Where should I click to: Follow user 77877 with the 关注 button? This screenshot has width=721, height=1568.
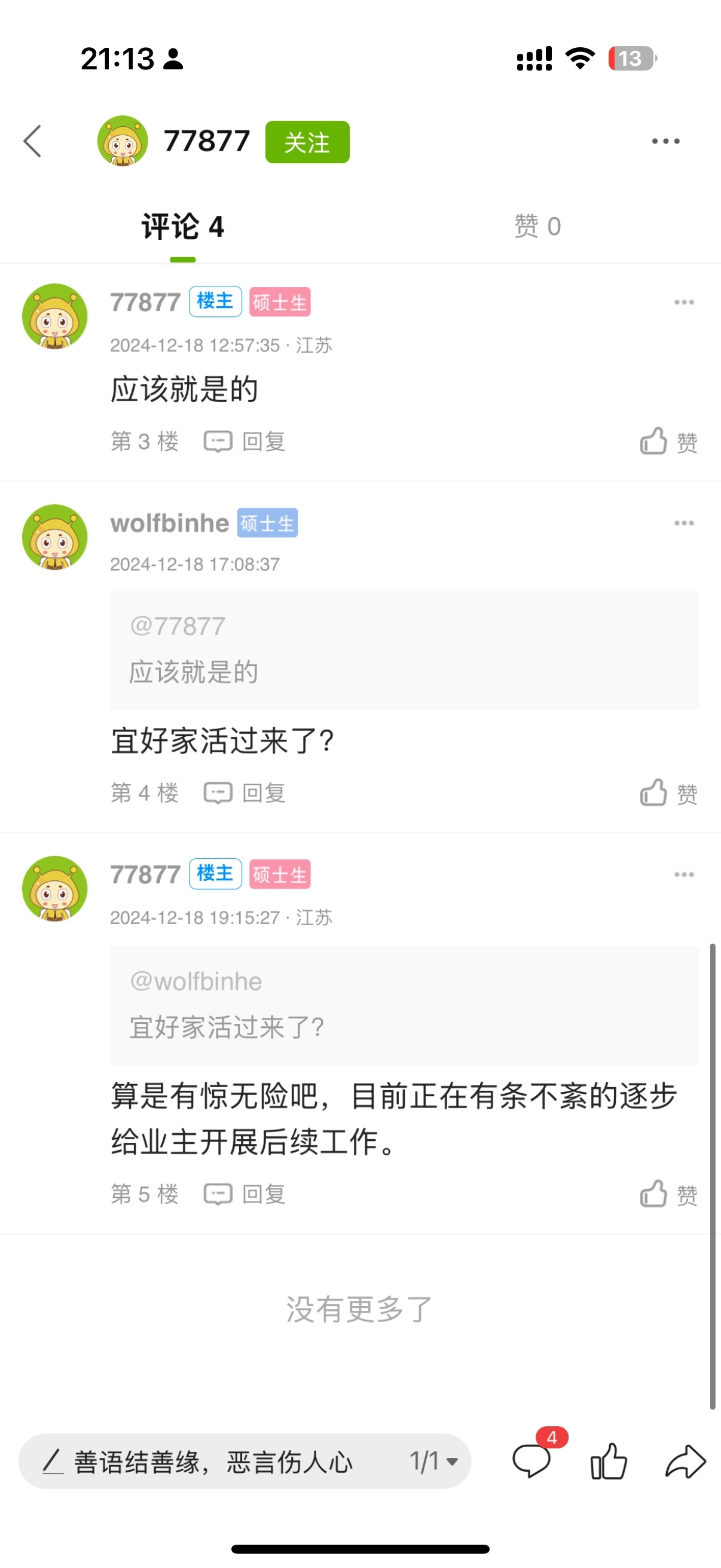(307, 142)
